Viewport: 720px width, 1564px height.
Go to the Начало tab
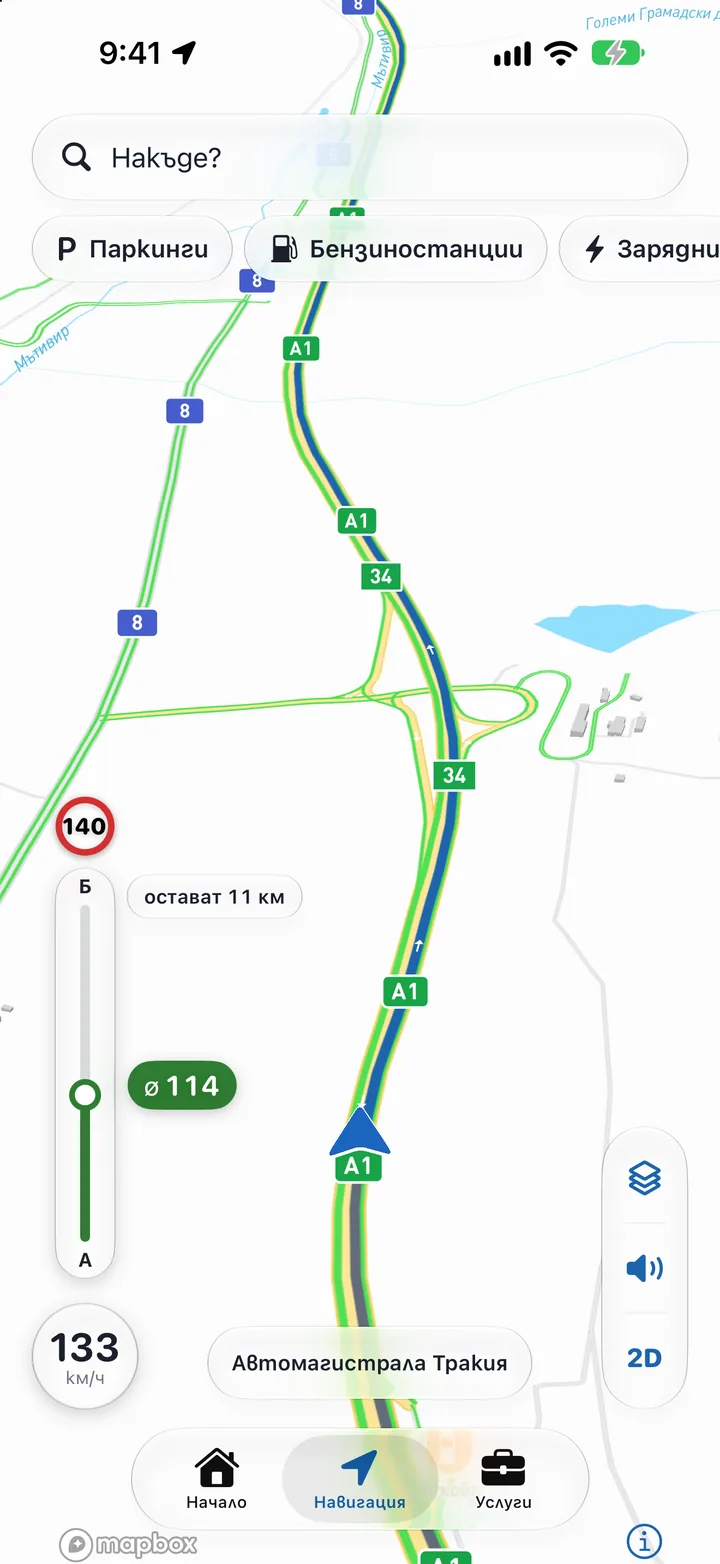click(216, 1479)
